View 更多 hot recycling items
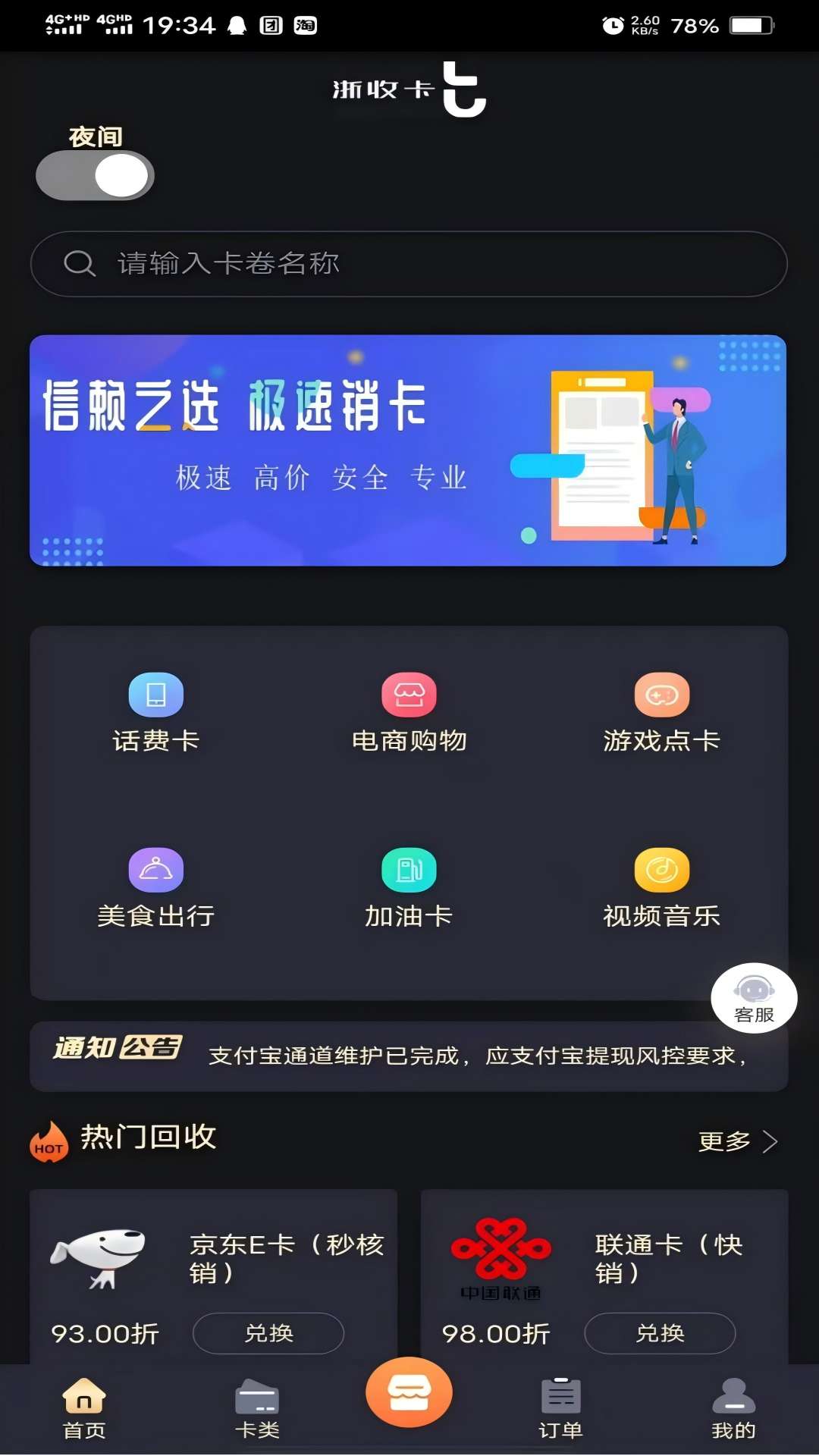 [737, 1141]
